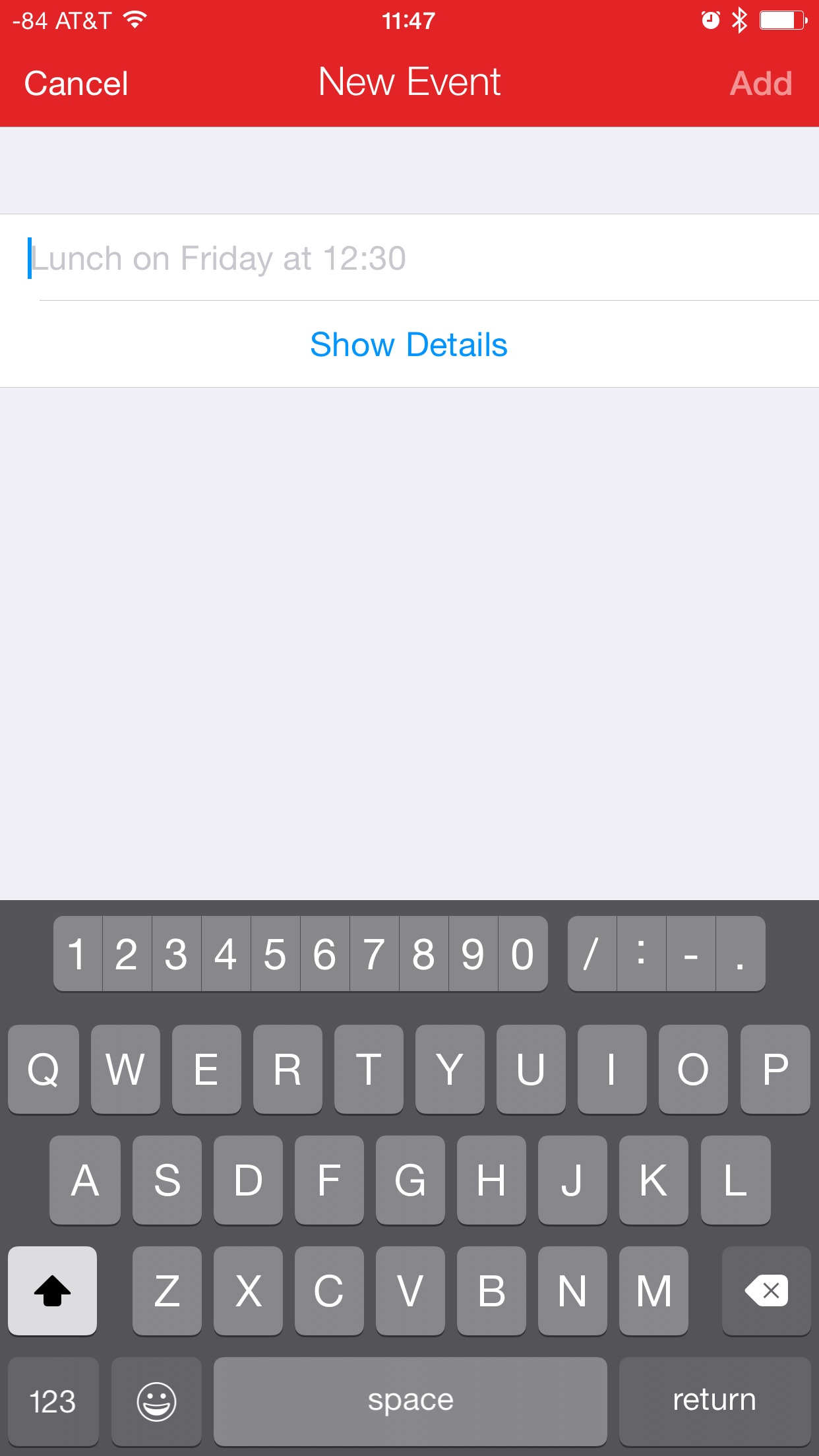This screenshot has width=819, height=1456.
Task: Tap the space bar
Action: pos(410,1401)
